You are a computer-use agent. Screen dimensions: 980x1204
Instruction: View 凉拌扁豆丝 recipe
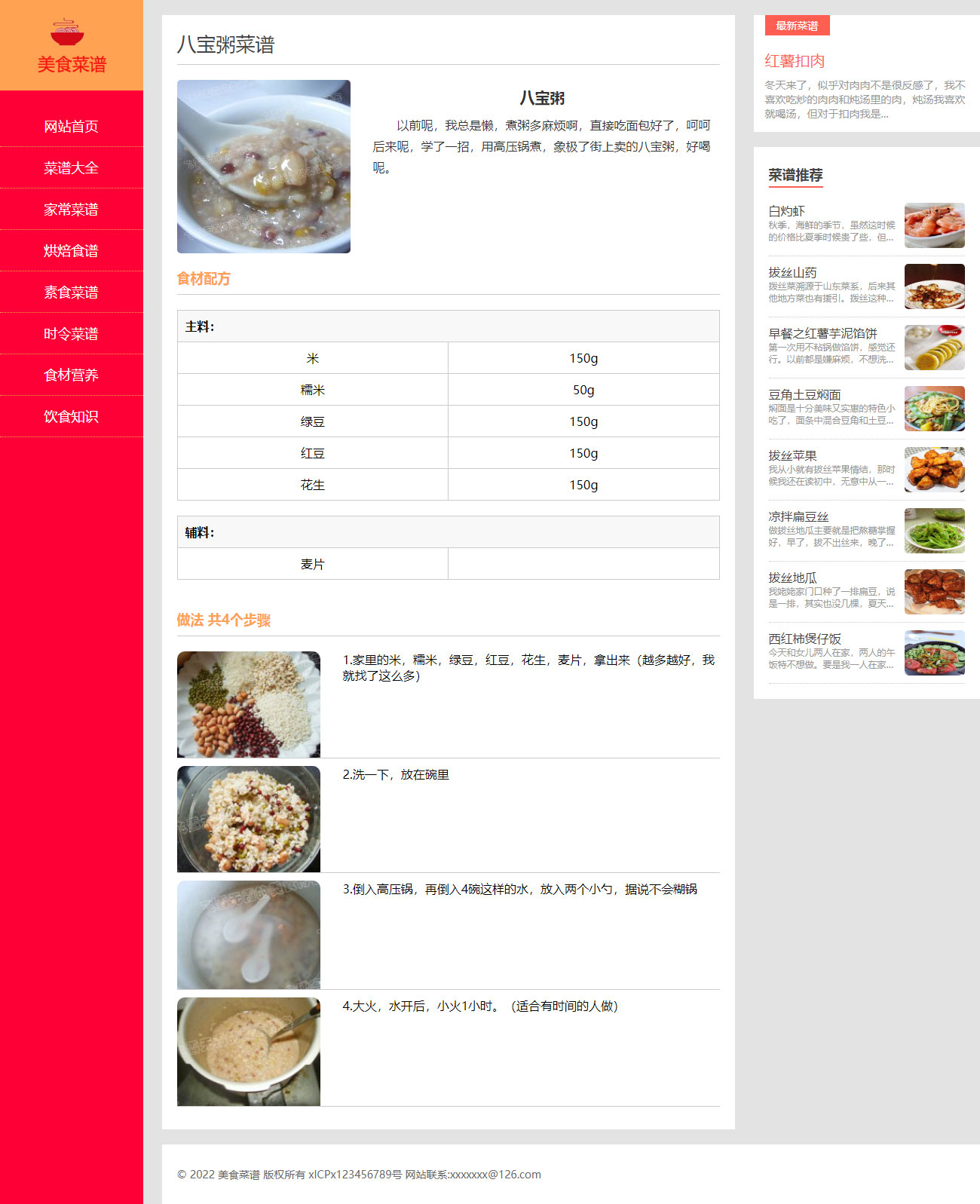tap(798, 516)
